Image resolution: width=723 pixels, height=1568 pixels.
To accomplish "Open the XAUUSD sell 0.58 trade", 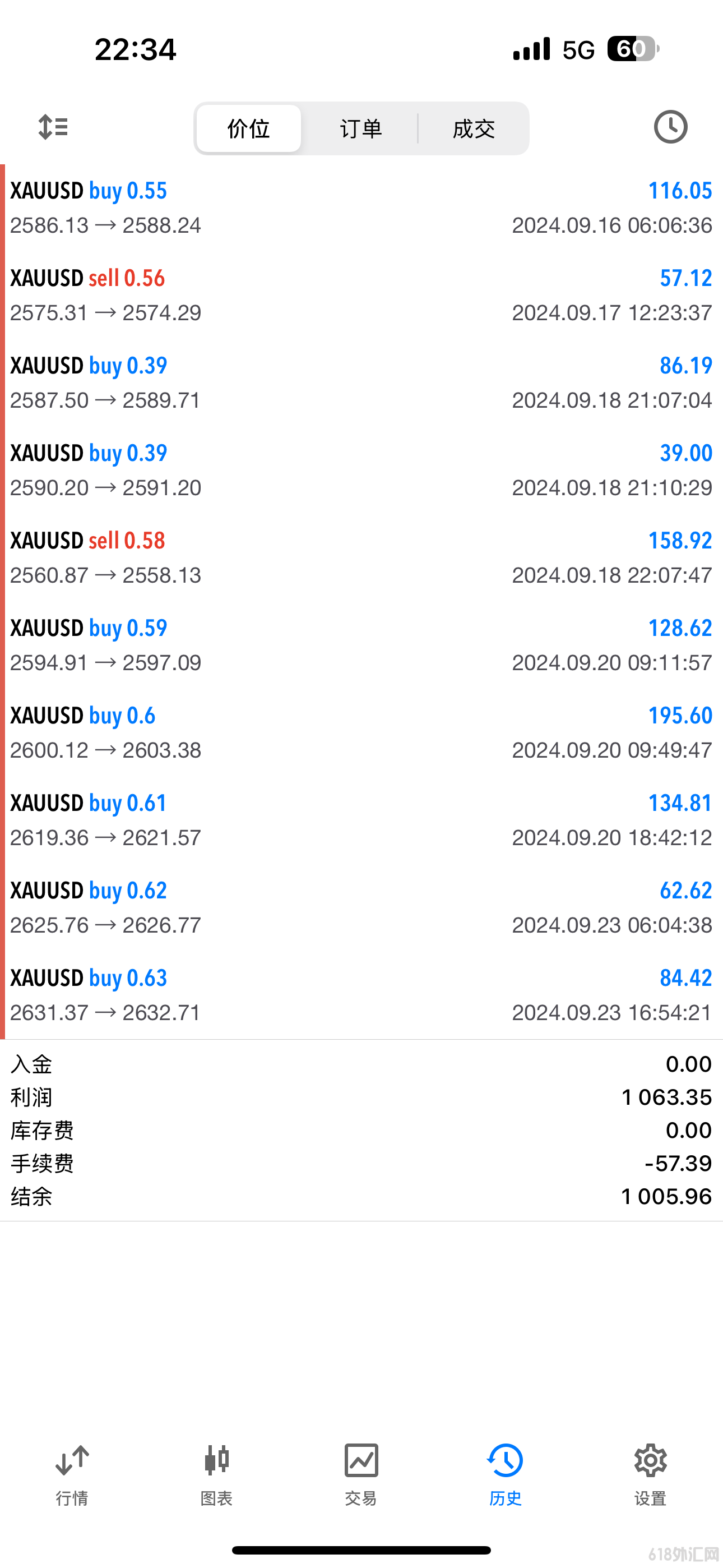I will tap(361, 559).
